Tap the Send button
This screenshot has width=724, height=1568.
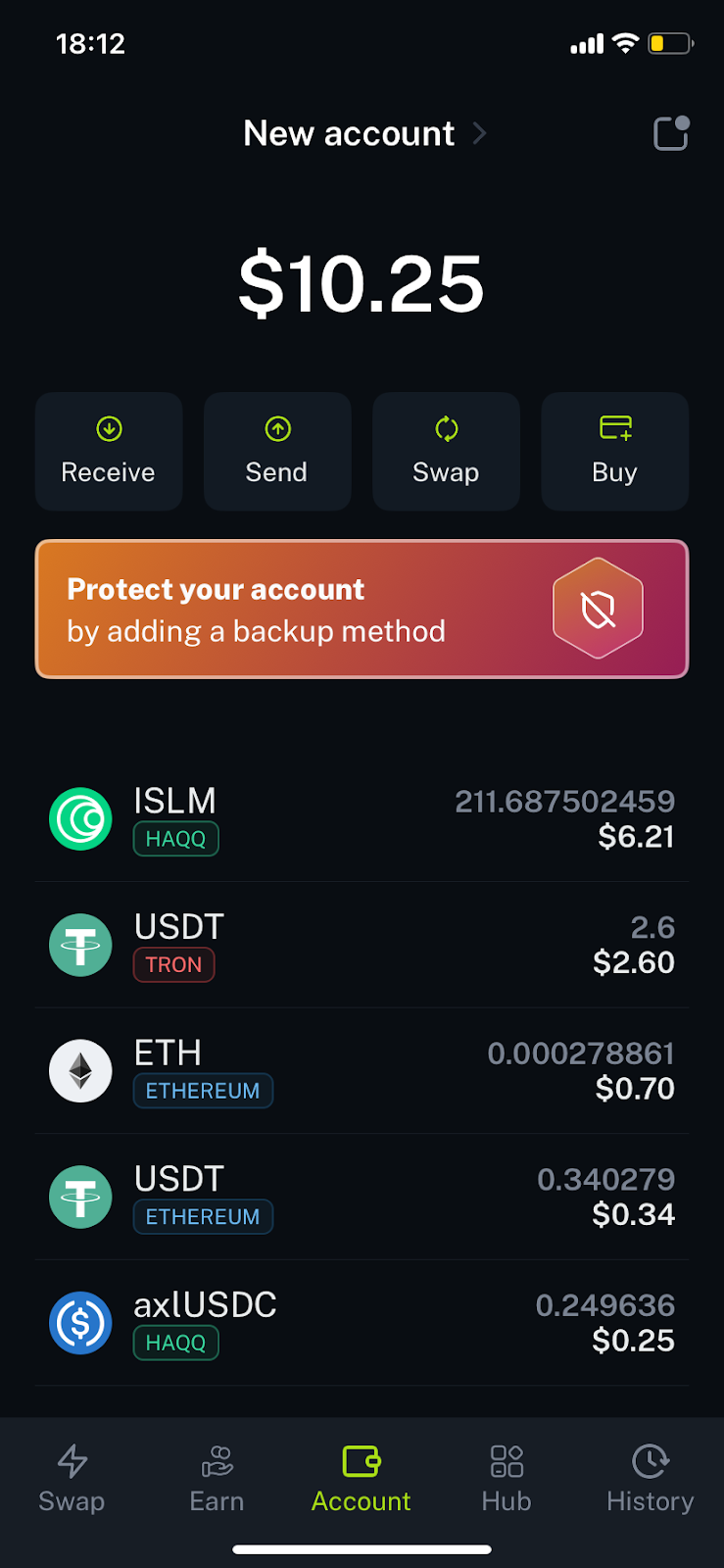click(x=277, y=452)
